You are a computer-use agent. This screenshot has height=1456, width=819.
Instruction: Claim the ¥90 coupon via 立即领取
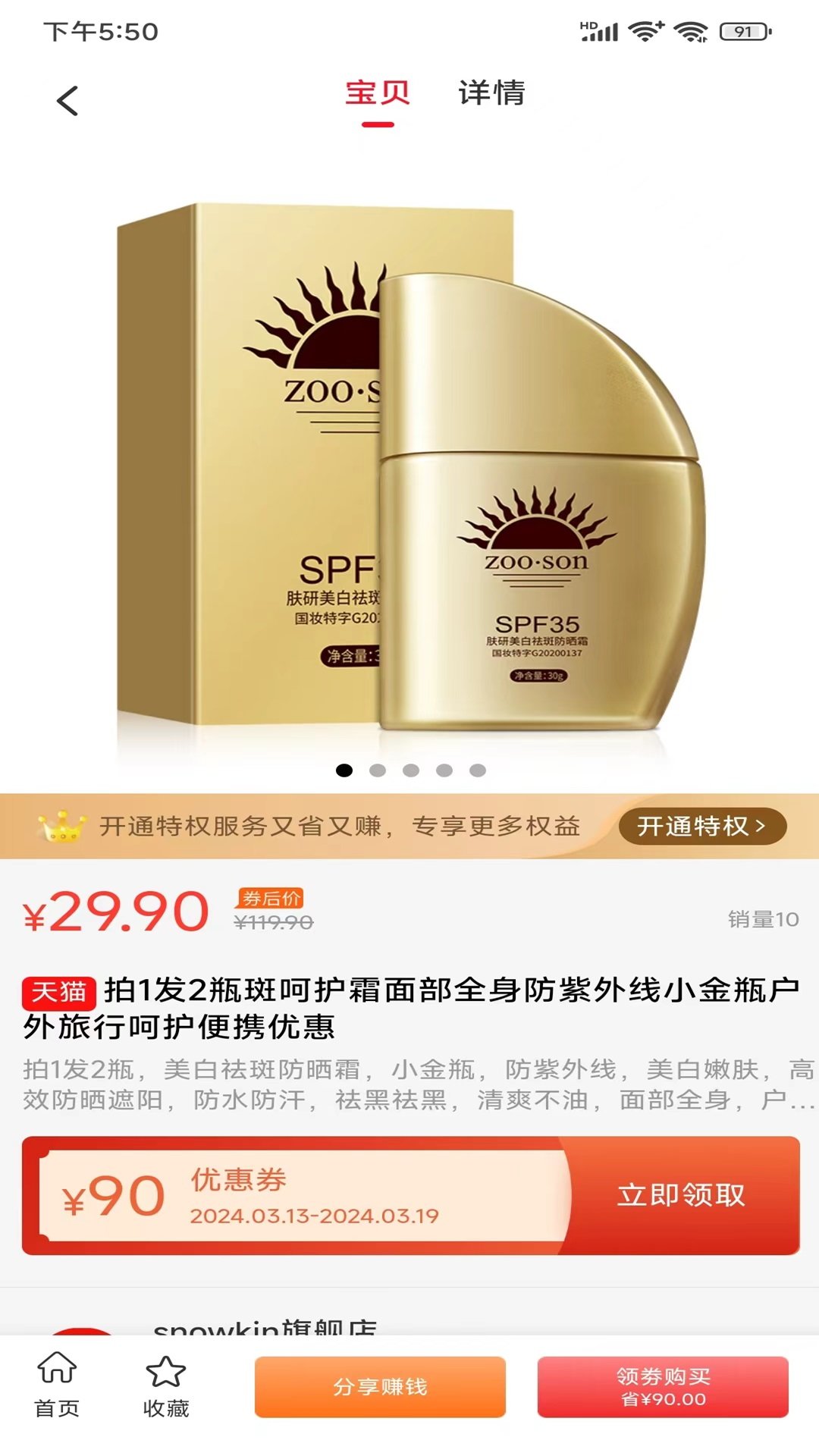tap(680, 1196)
